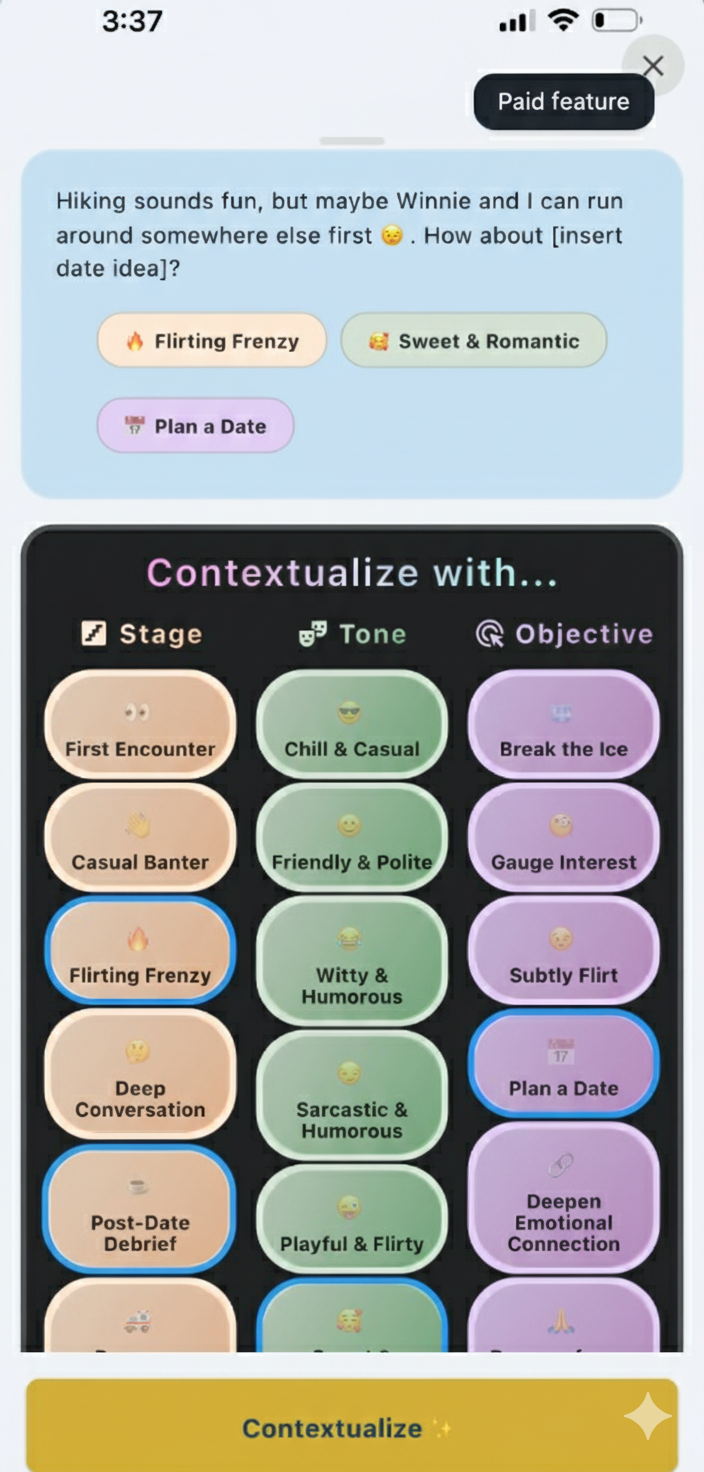Select Deepen Emotional Connection objective
This screenshot has height=1472, width=704.
[564, 1198]
